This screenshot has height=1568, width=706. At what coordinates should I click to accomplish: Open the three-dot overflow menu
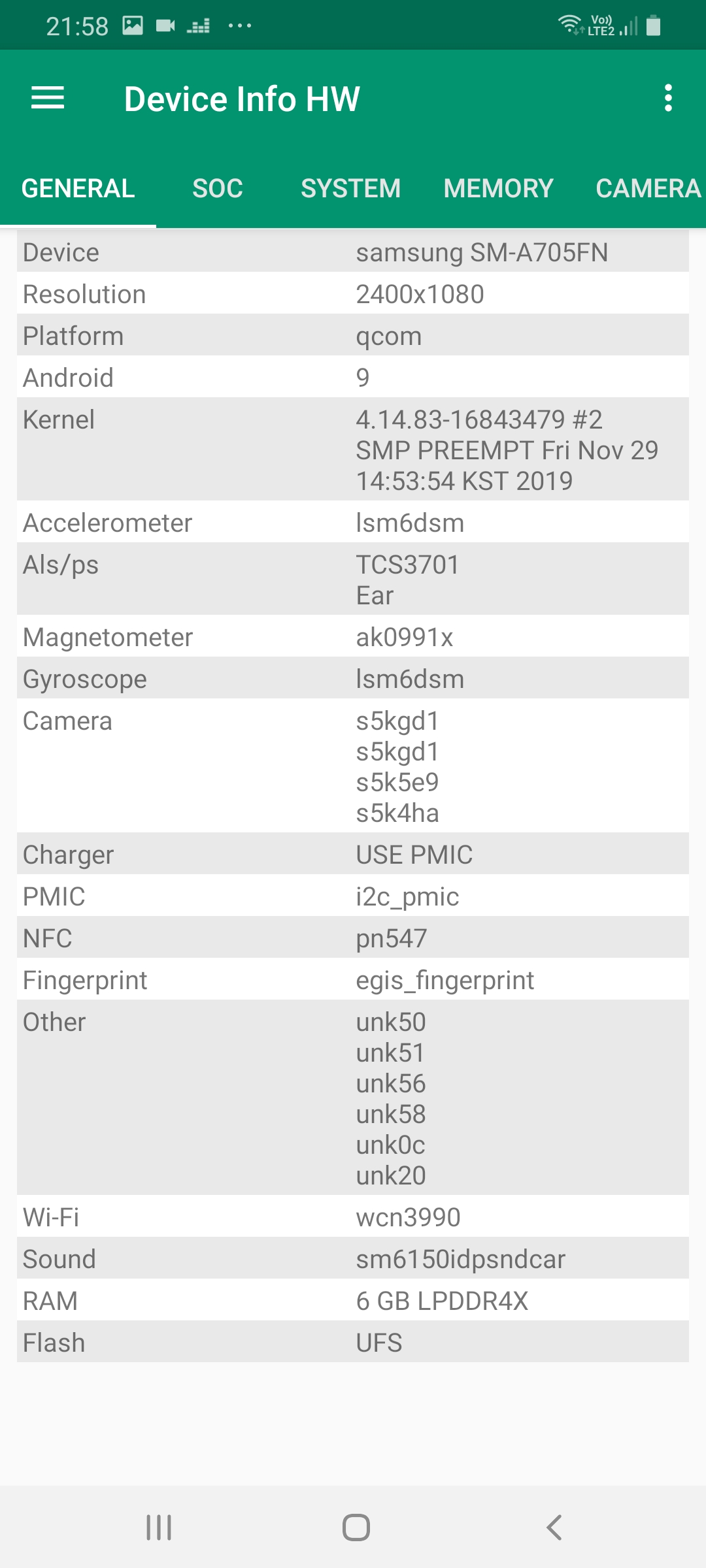pyautogui.click(x=667, y=98)
